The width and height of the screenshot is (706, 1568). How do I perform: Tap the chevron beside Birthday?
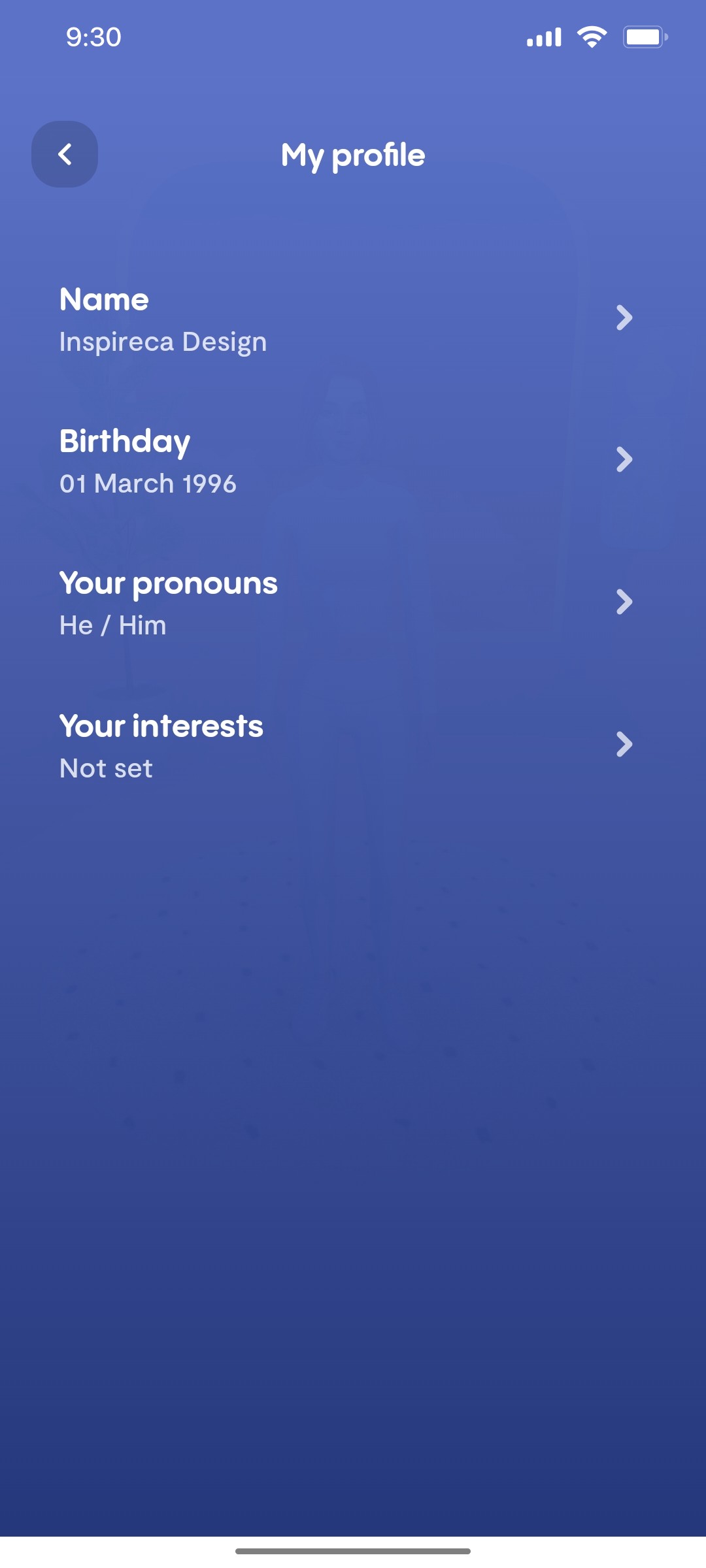click(624, 461)
